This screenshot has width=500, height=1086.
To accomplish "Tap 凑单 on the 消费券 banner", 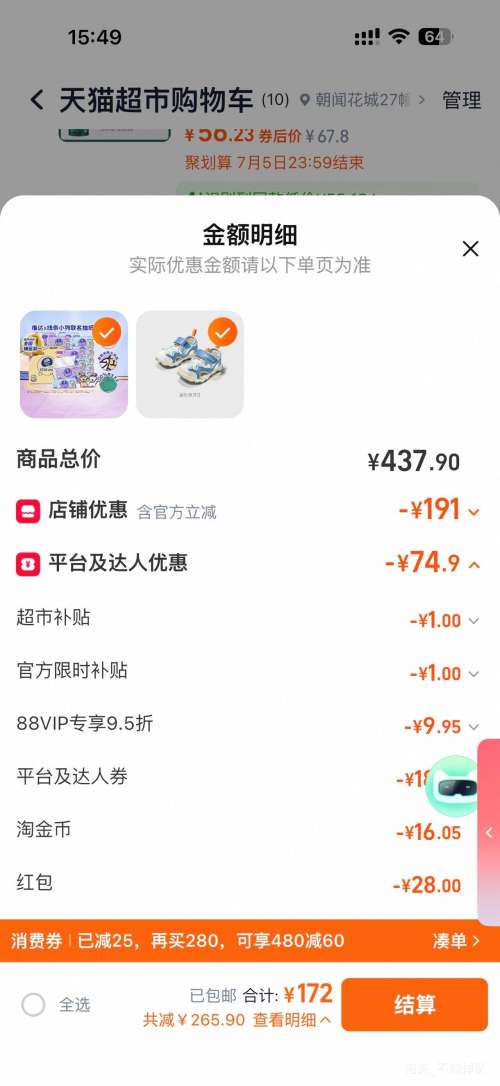I will point(456,941).
